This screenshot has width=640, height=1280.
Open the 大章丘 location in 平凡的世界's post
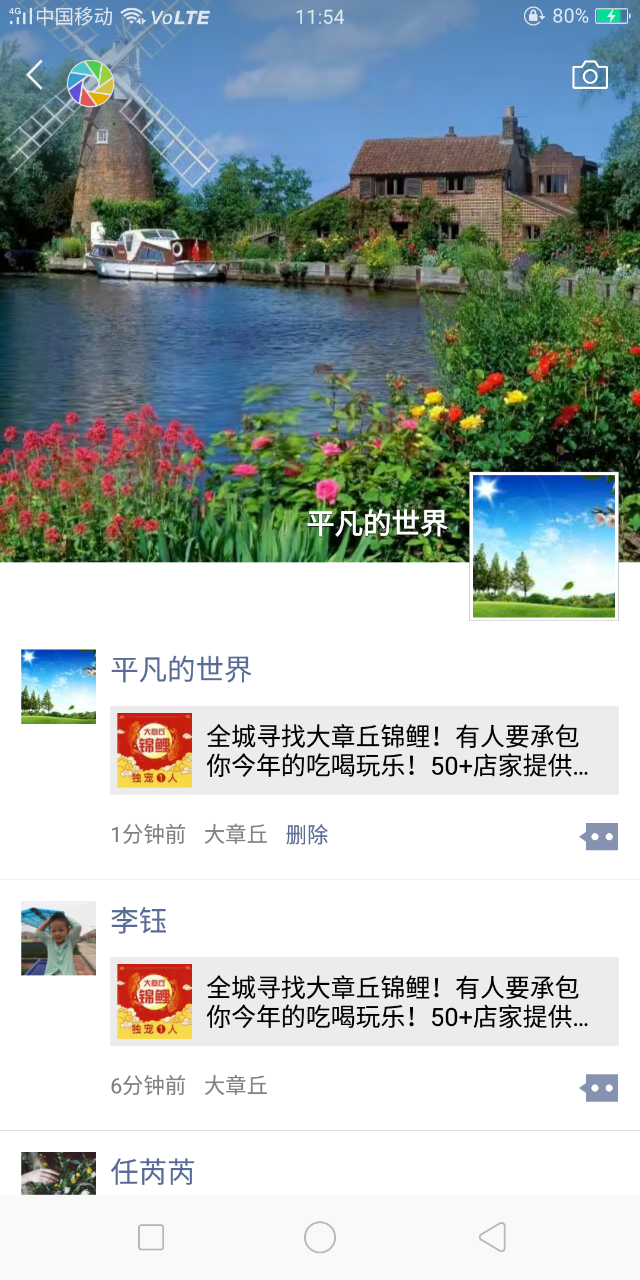[x=235, y=835]
